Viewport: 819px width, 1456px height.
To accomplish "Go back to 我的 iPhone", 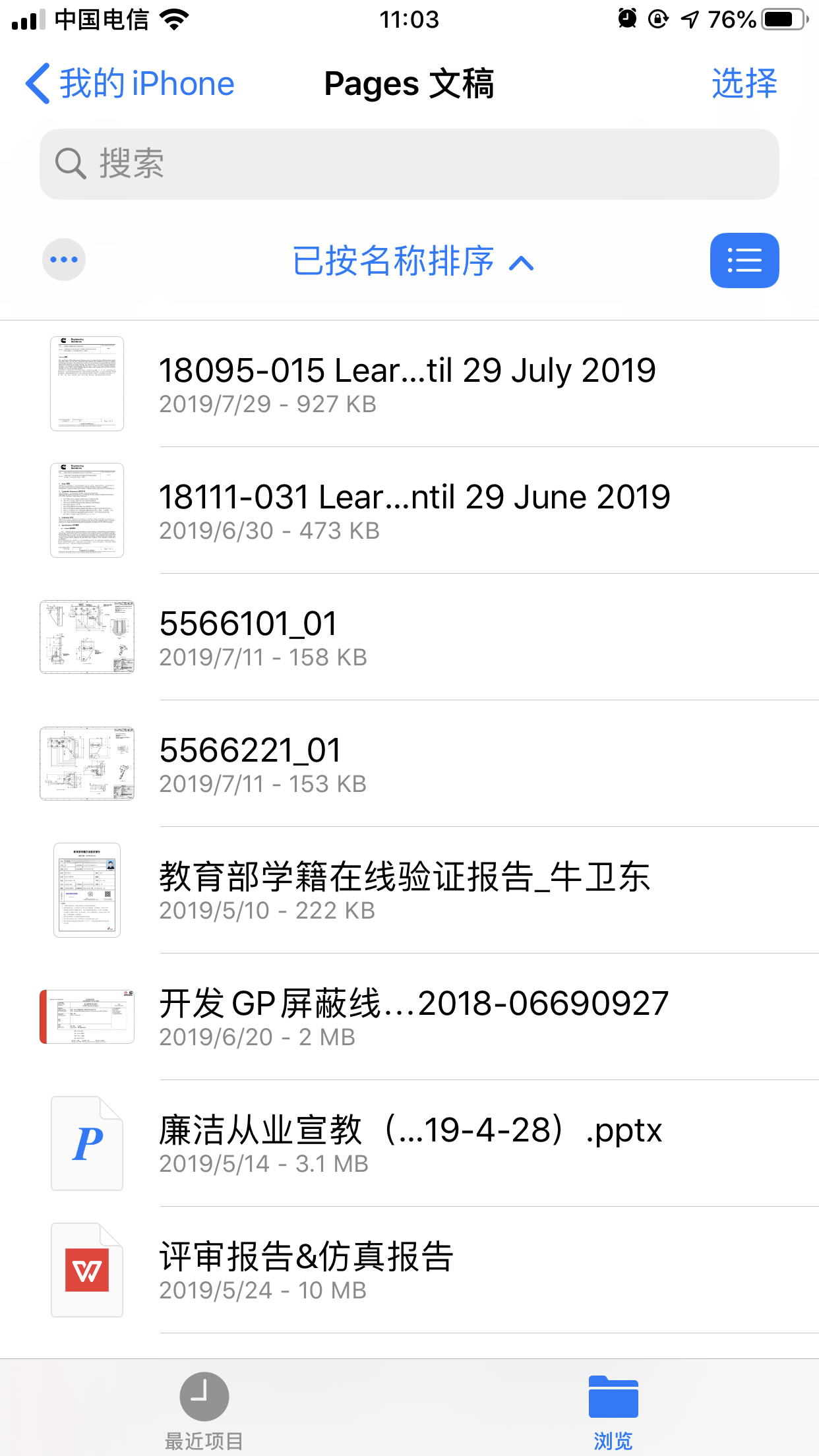I will pyautogui.click(x=131, y=84).
